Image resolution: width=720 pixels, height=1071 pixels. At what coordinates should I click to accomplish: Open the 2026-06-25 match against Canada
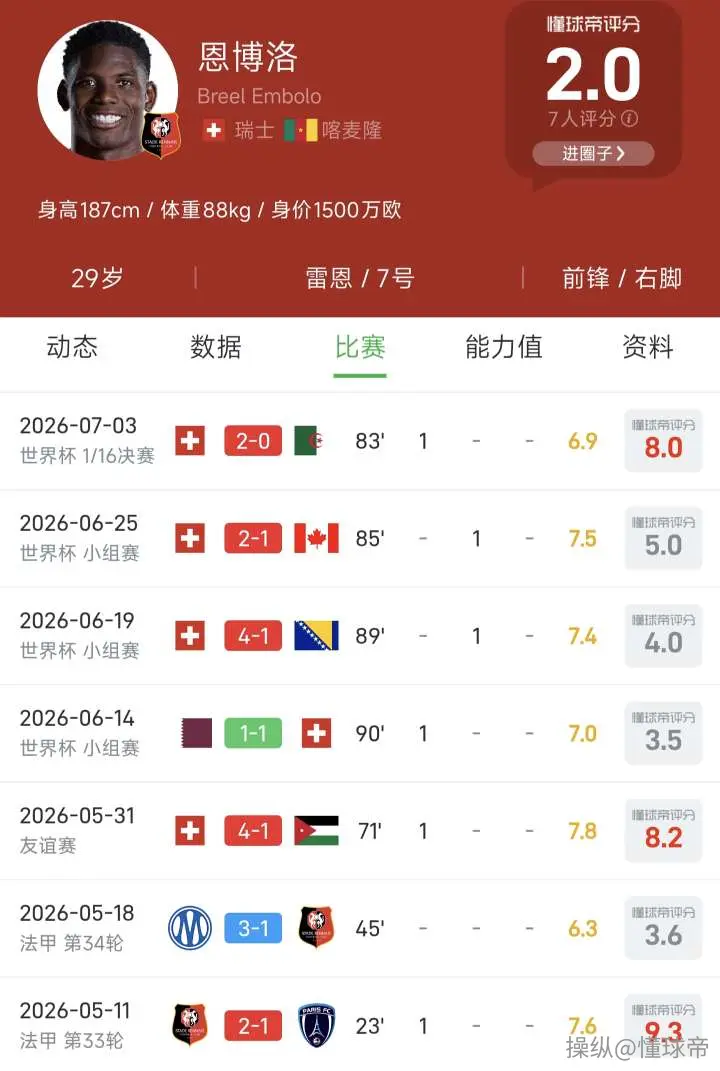(x=360, y=538)
